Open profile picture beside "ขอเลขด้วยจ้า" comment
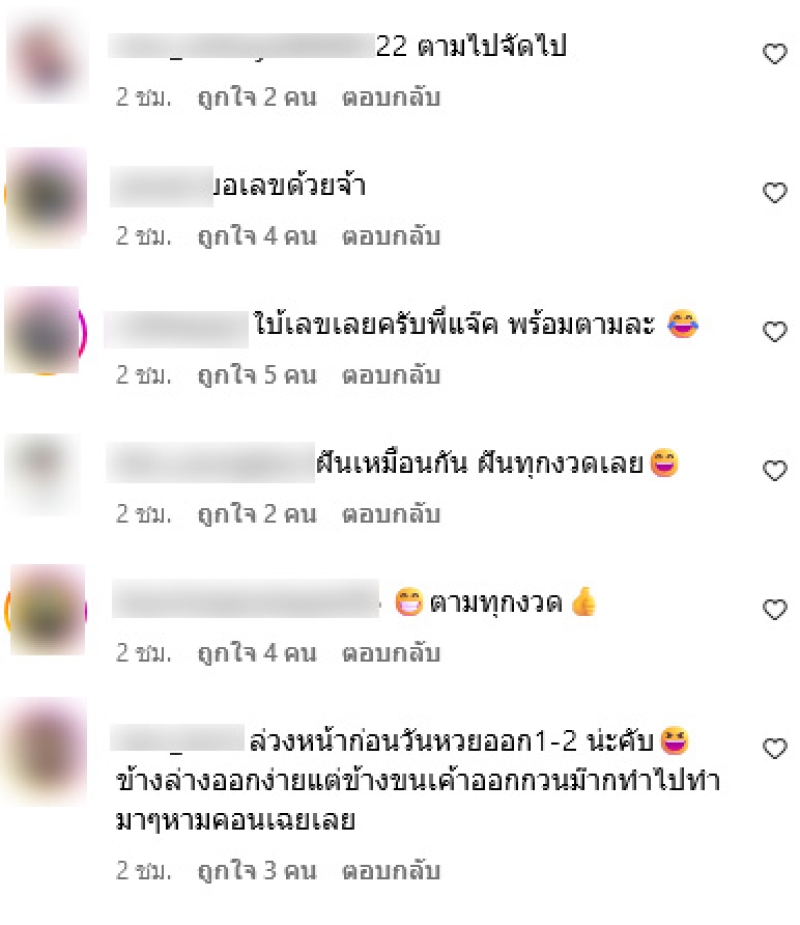The image size is (800, 925). [46, 195]
